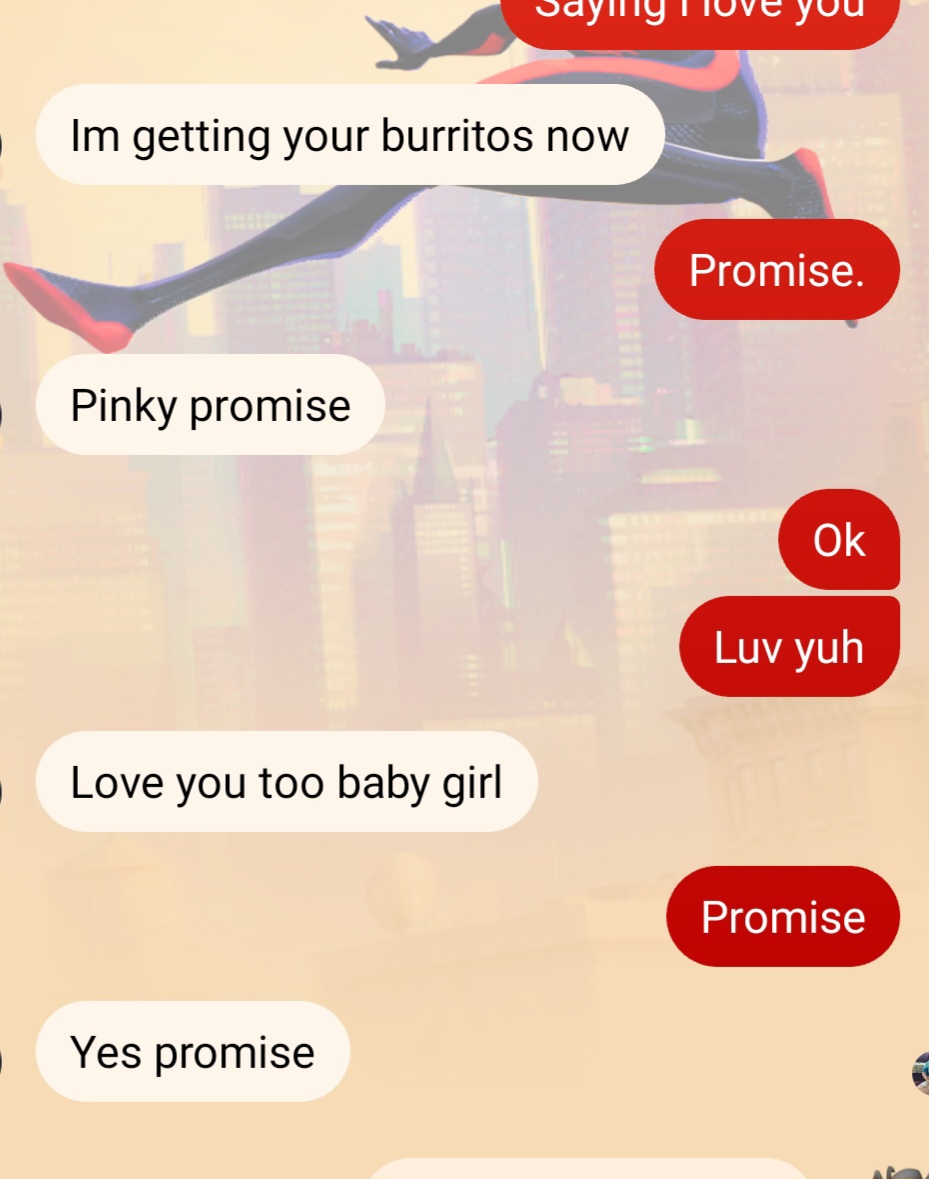Select the 'Love you too baby girl' message

[286, 782]
